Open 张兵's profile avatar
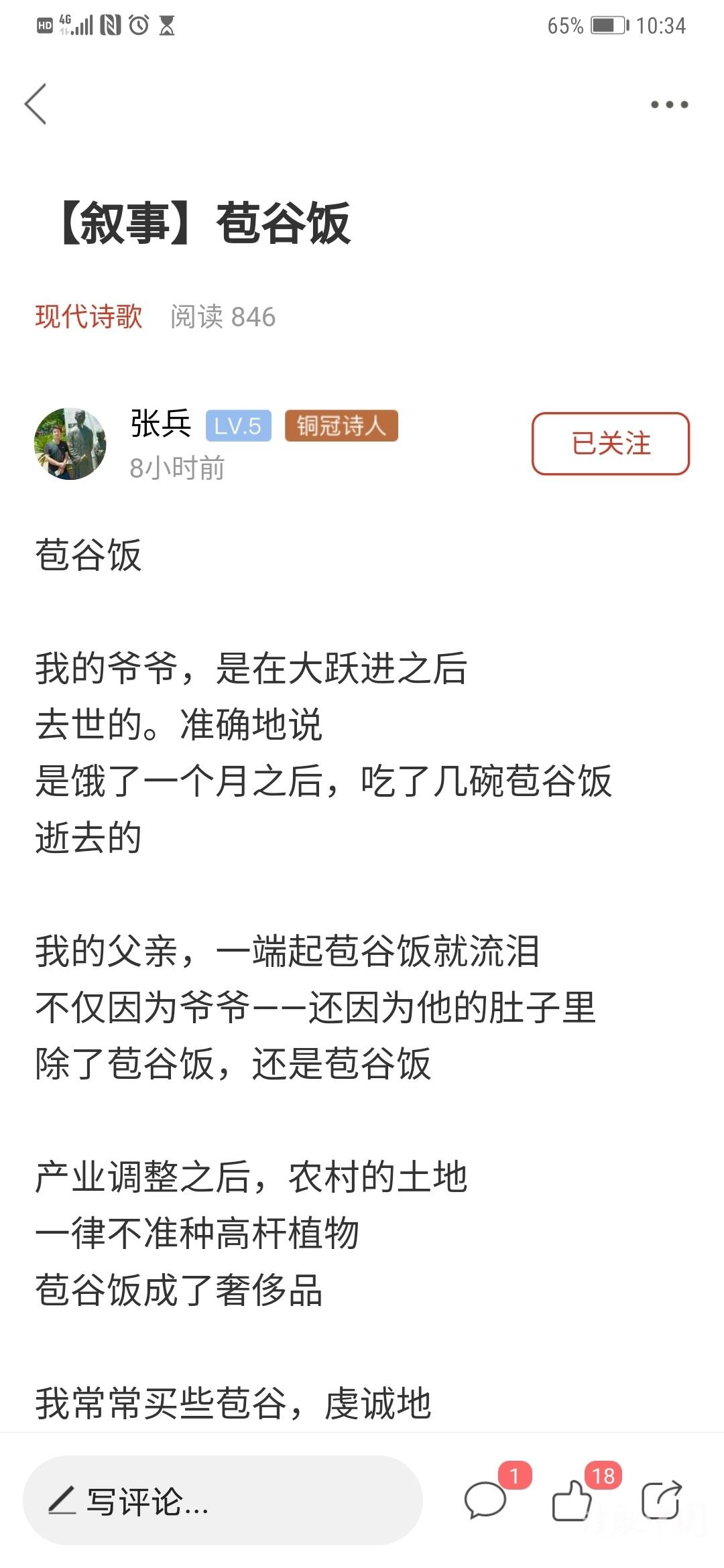 (x=70, y=444)
